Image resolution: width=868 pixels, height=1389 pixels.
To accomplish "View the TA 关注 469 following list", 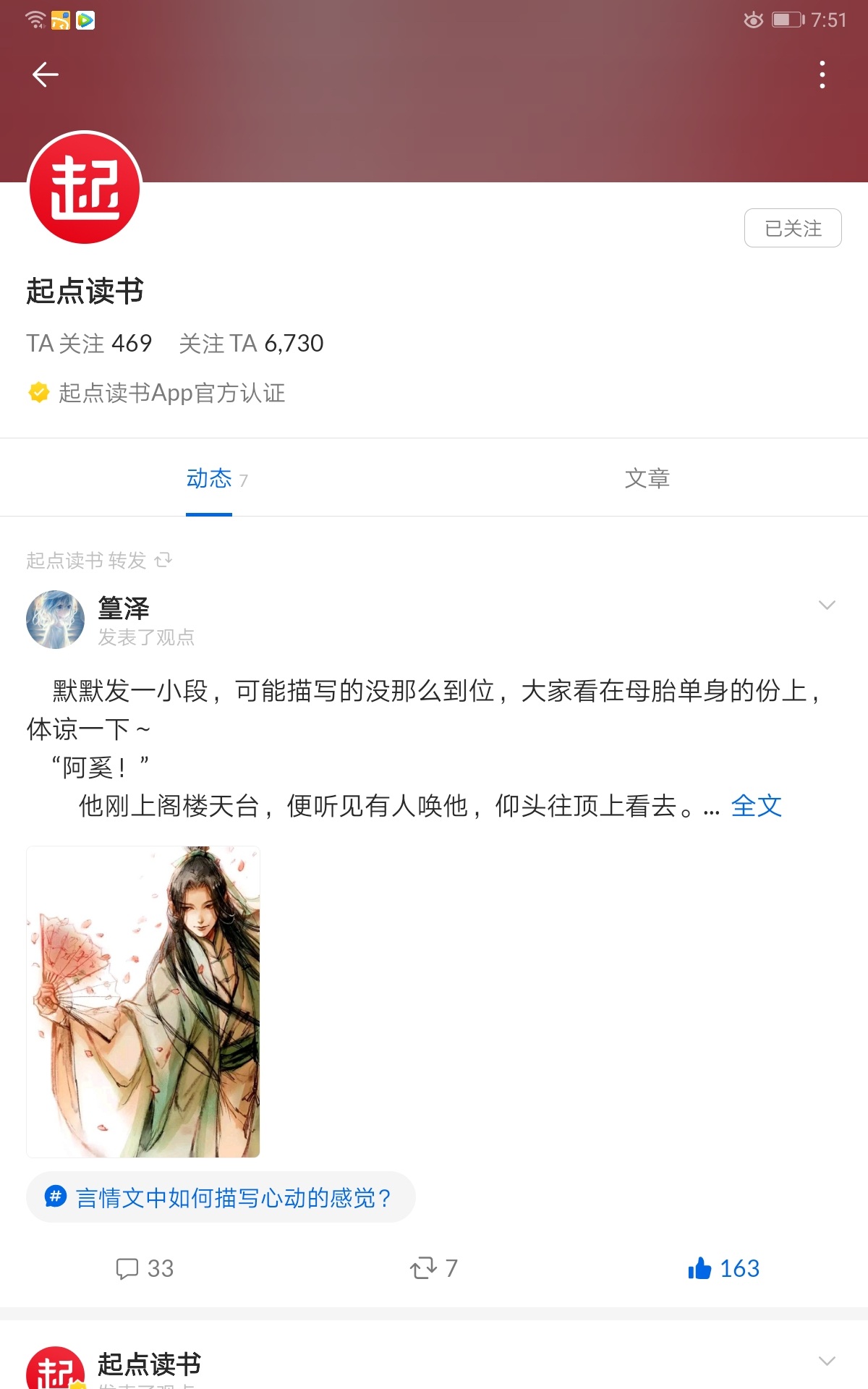I will click(89, 343).
